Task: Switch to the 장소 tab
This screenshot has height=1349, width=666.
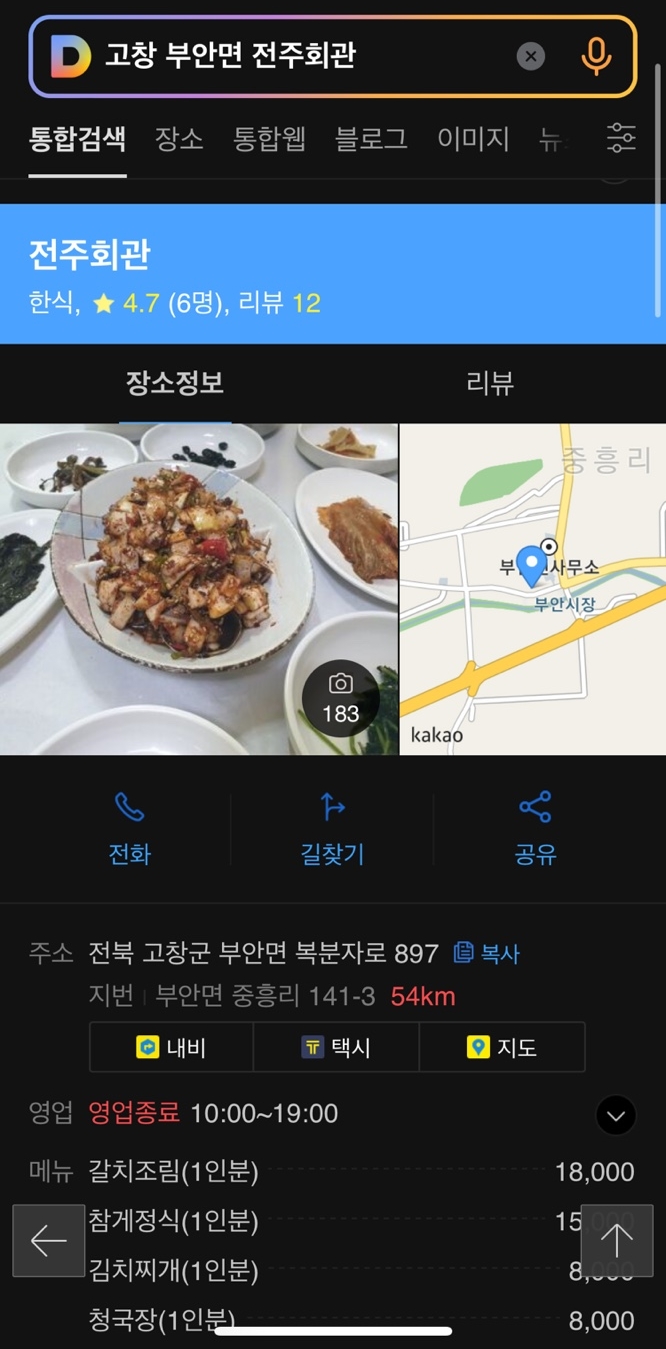Action: [179, 139]
